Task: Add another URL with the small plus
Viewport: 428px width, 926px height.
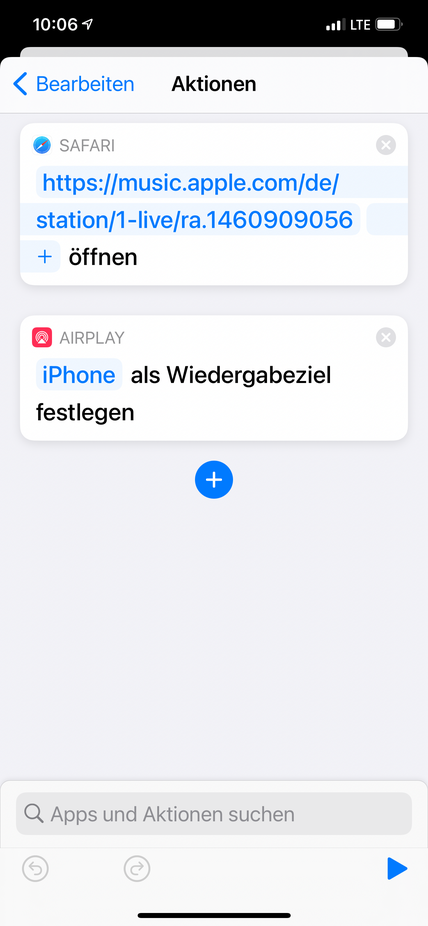Action: click(45, 257)
